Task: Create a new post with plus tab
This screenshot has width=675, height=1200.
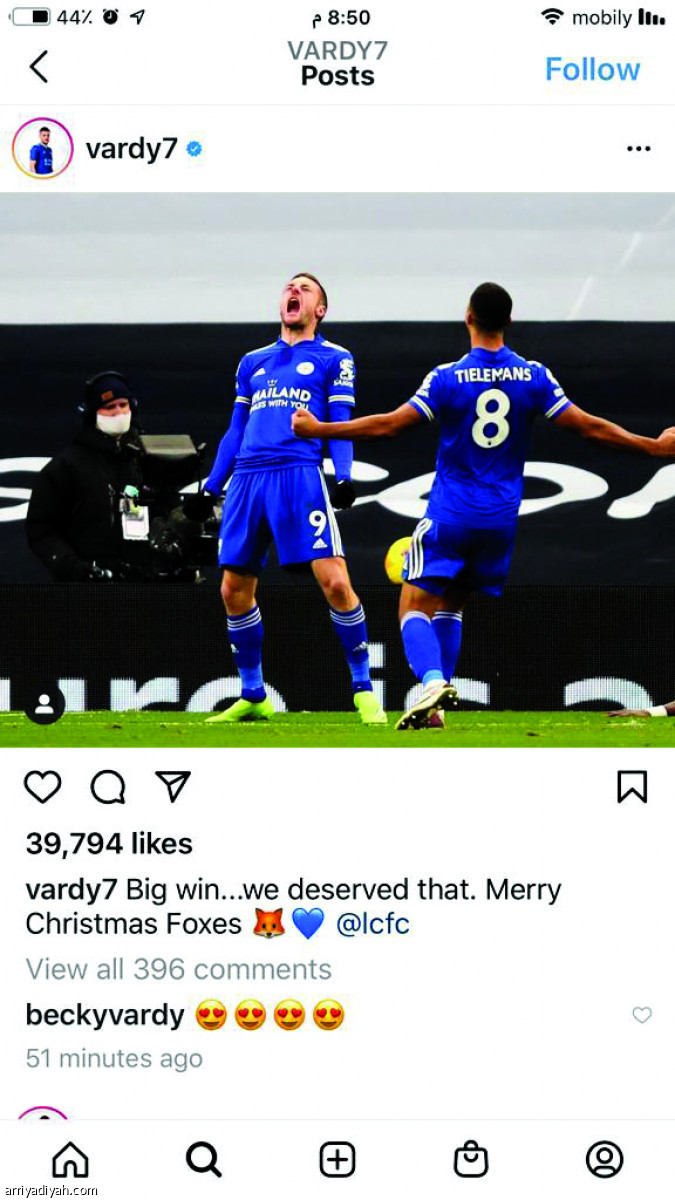Action: [337, 1160]
